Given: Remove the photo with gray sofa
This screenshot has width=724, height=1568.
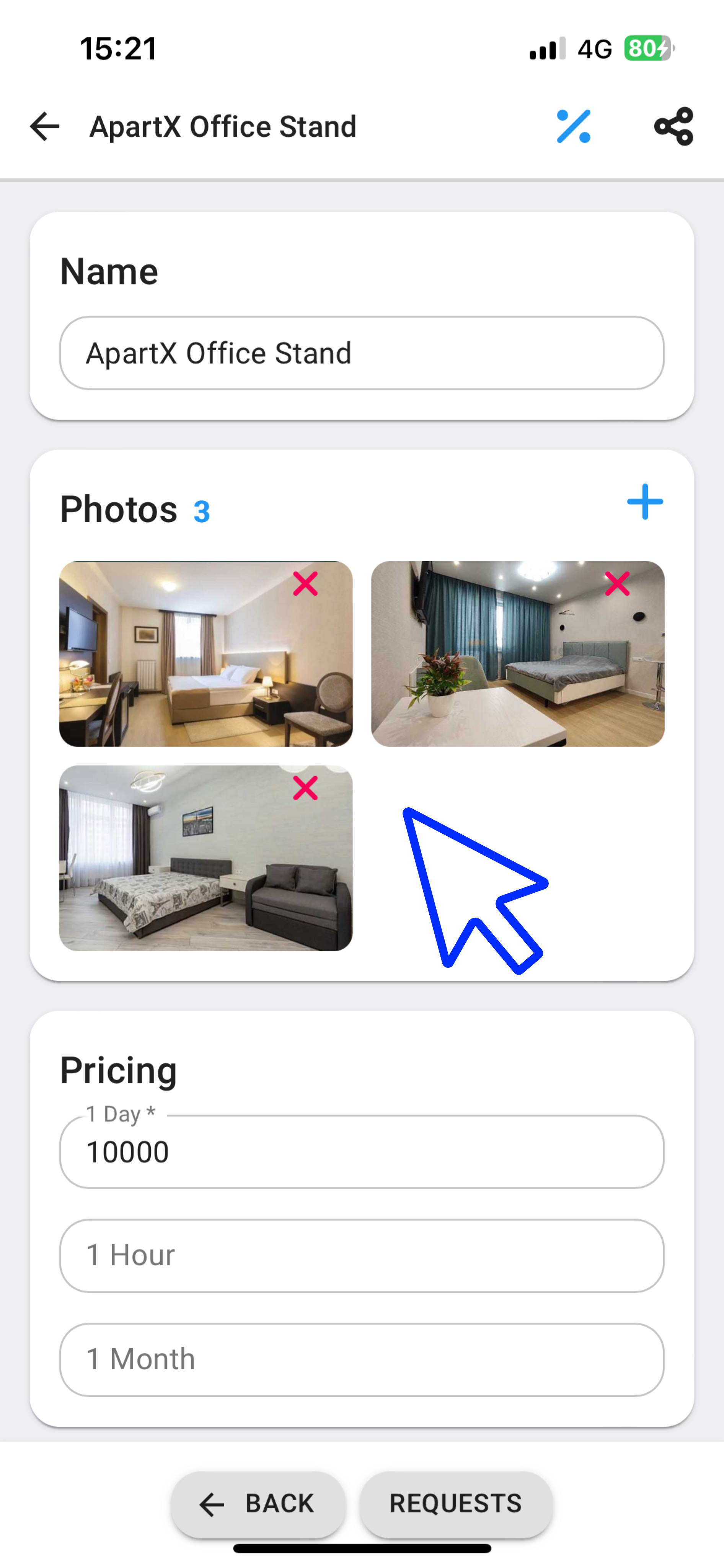Looking at the screenshot, I should point(305,788).
